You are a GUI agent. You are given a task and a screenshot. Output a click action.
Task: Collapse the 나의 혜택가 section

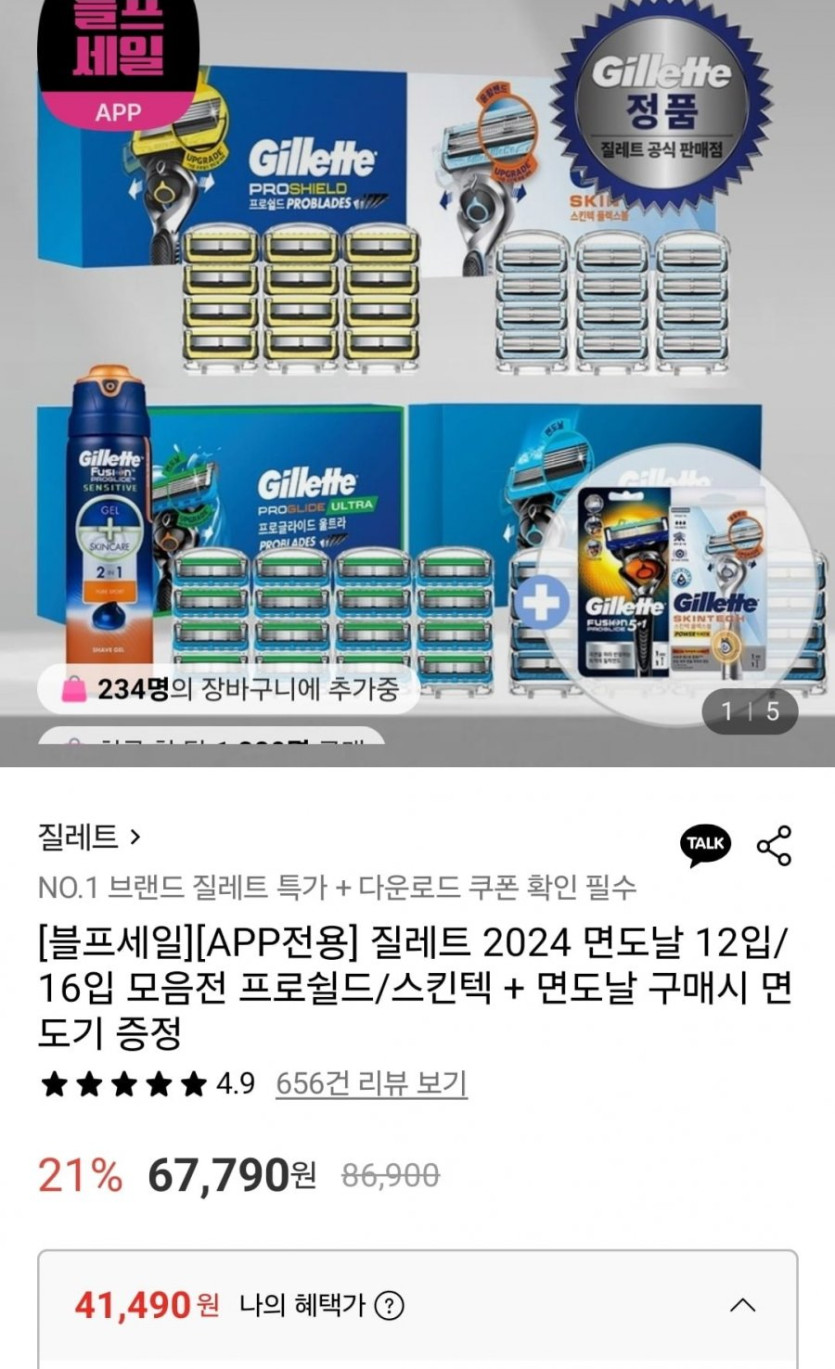tap(742, 1305)
